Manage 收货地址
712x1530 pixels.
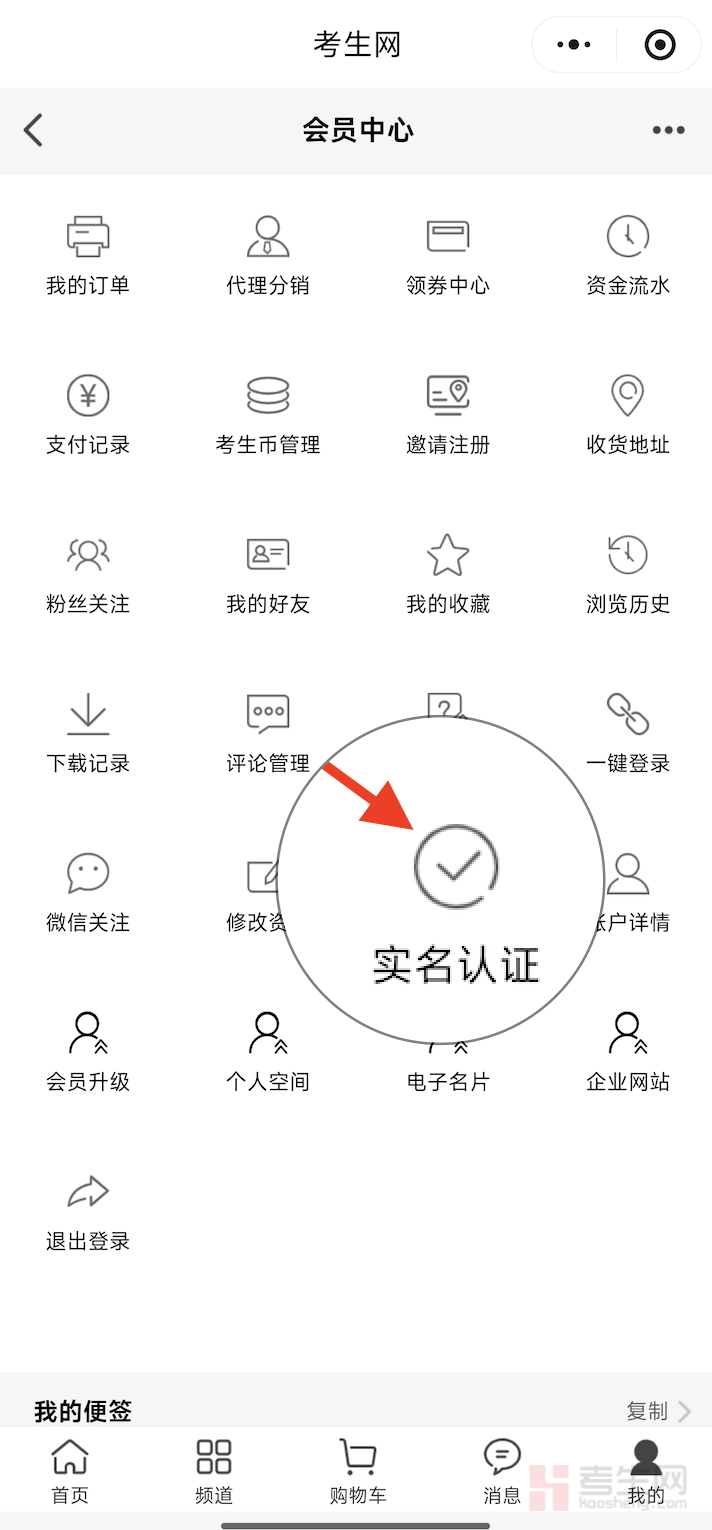point(628,415)
